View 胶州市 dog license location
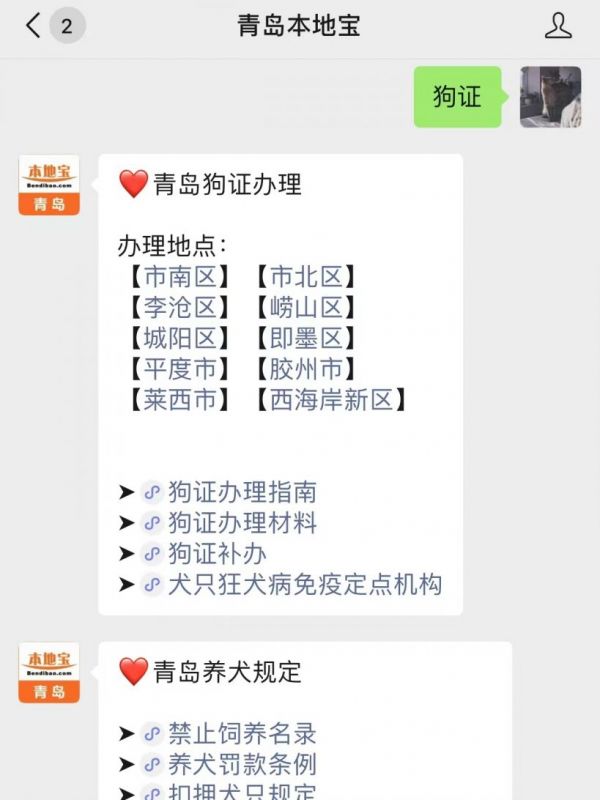Image resolution: width=600 pixels, height=800 pixels. point(307,370)
